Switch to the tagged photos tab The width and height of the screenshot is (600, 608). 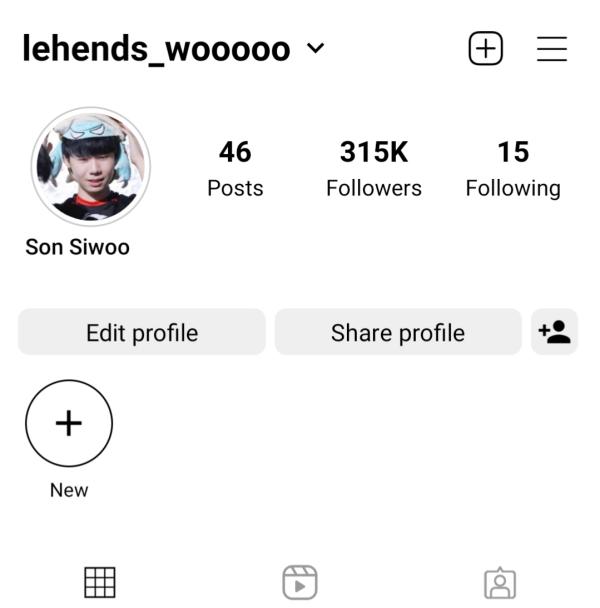(500, 581)
